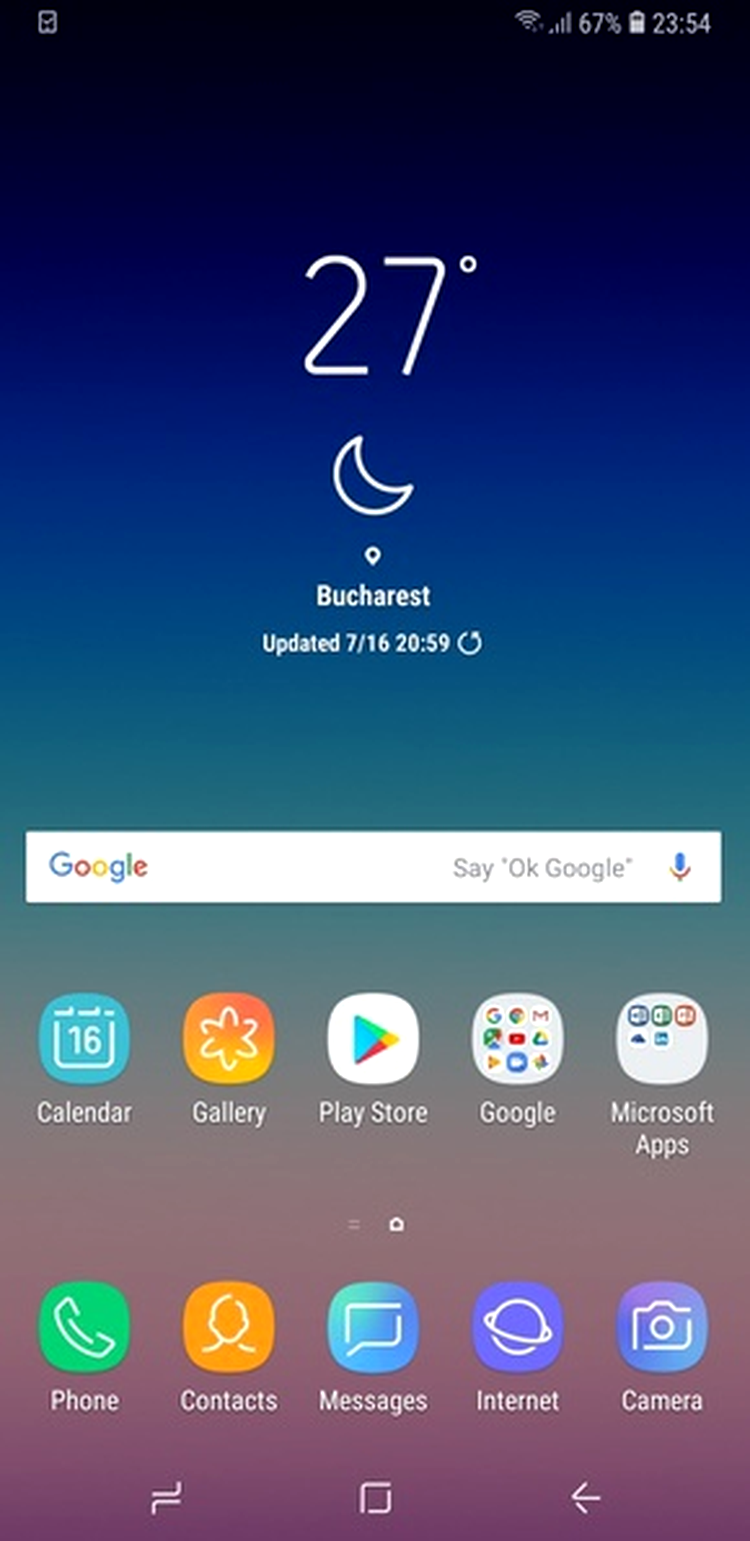
Task: Open recent apps from the navigation bar
Action: click(x=164, y=1497)
